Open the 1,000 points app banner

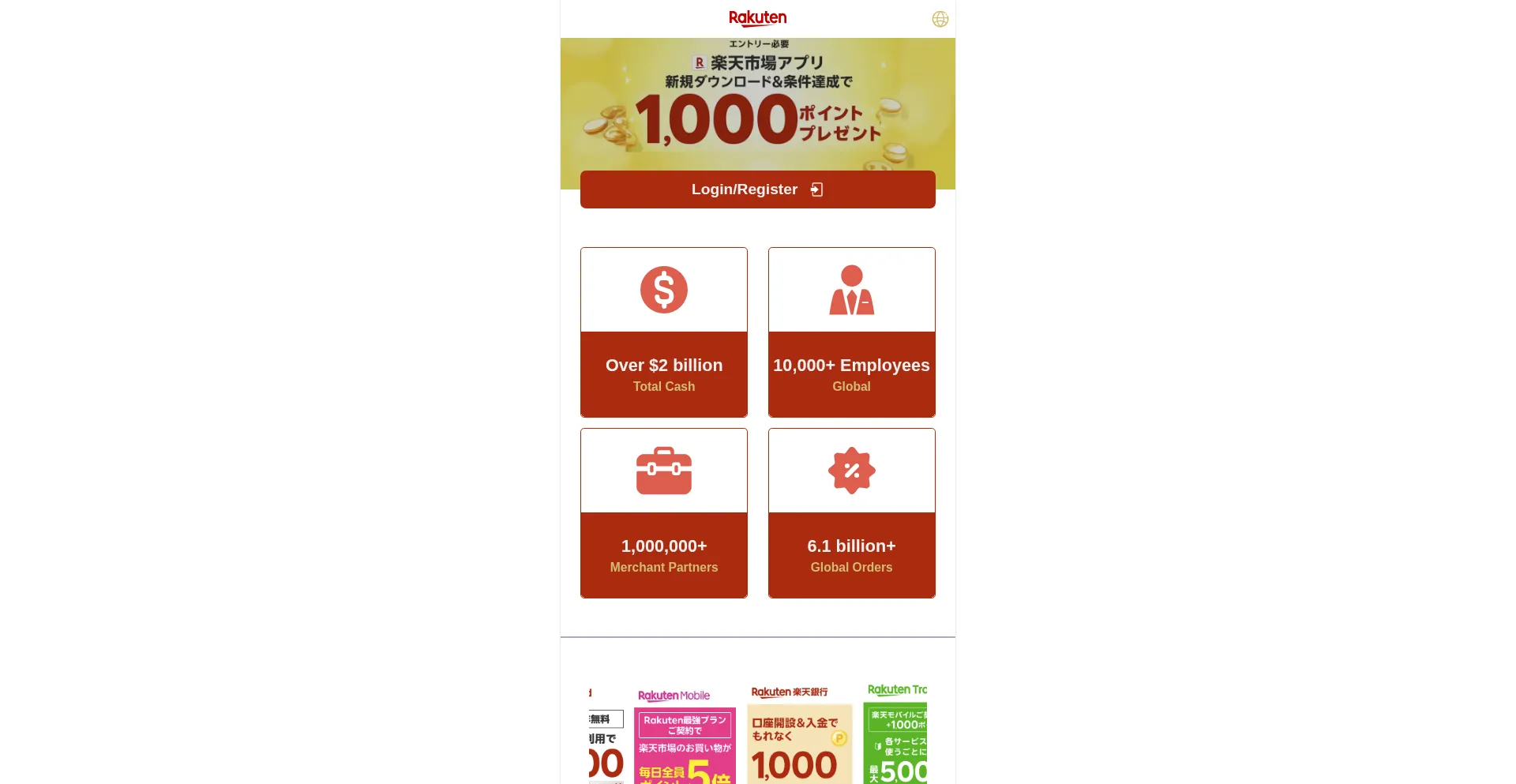[x=757, y=103]
